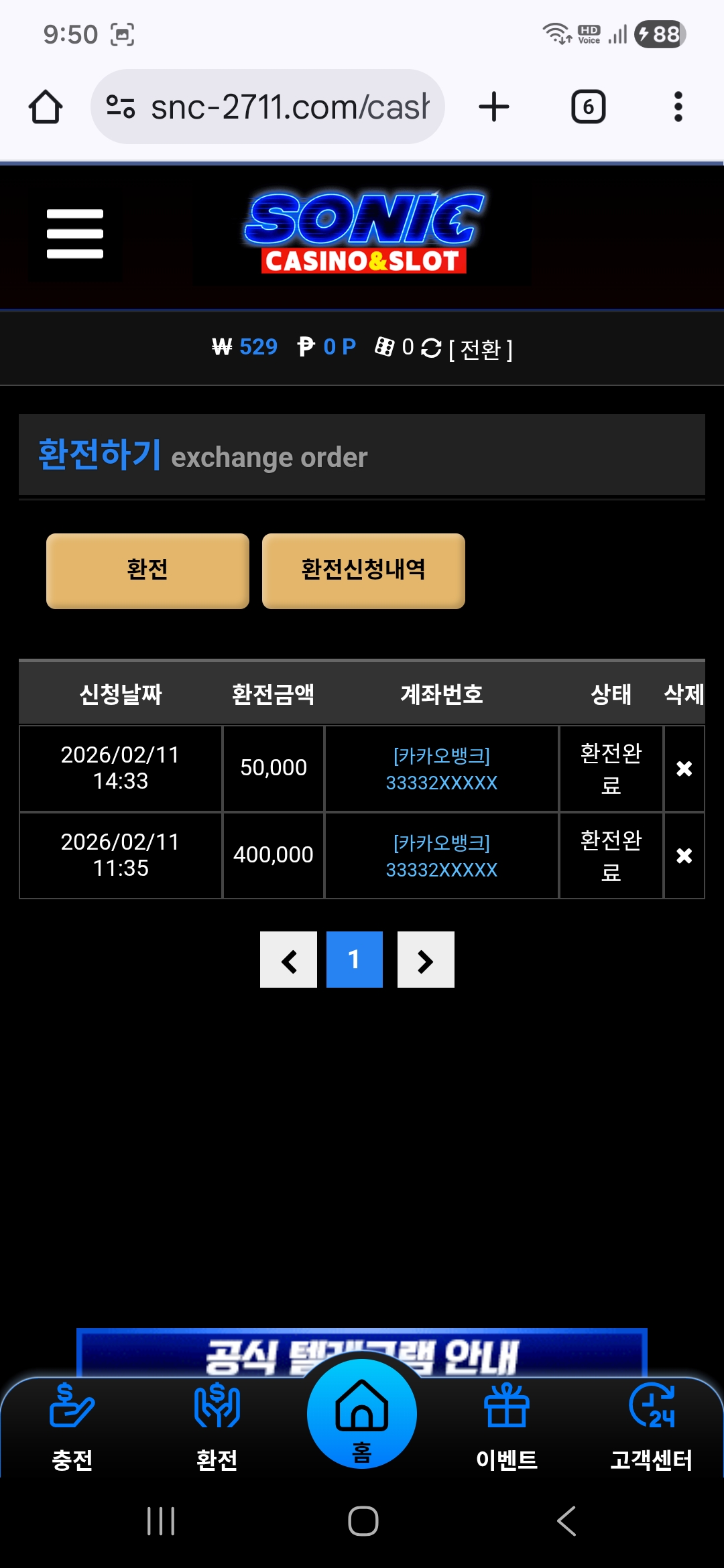Image resolution: width=724 pixels, height=1568 pixels.
Task: Open a new browser tab
Action: 494,107
